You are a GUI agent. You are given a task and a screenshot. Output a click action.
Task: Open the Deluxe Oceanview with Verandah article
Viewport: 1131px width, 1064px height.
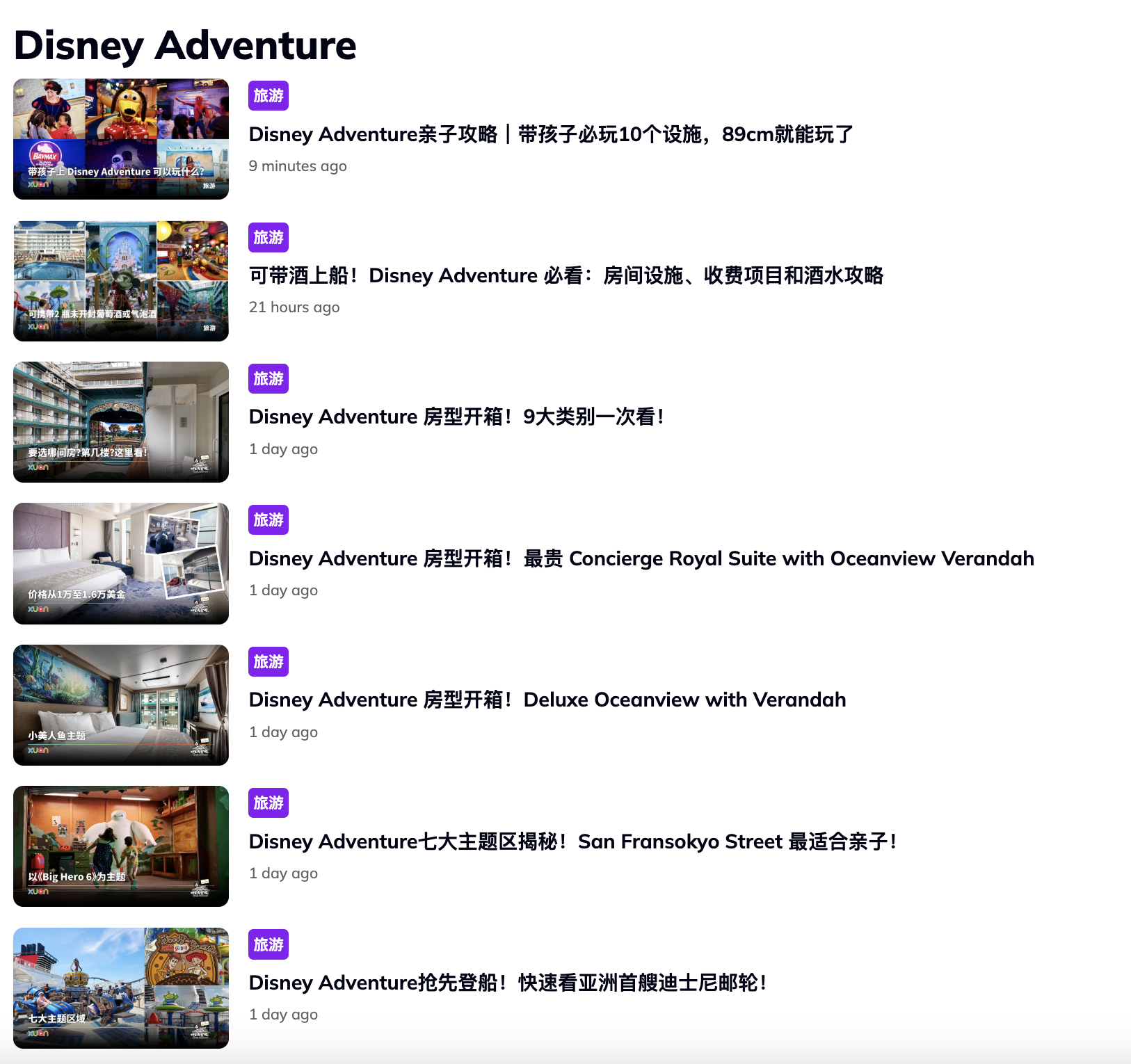547,700
